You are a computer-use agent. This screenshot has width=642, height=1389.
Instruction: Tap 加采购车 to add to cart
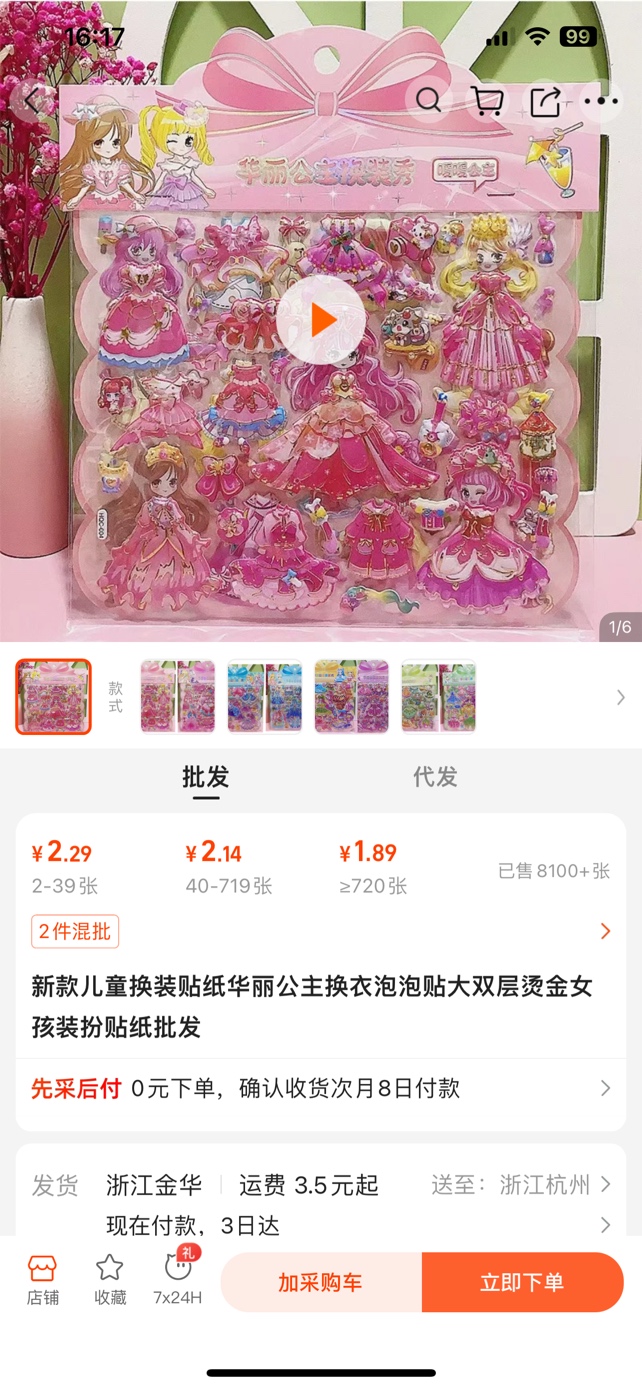[320, 1282]
